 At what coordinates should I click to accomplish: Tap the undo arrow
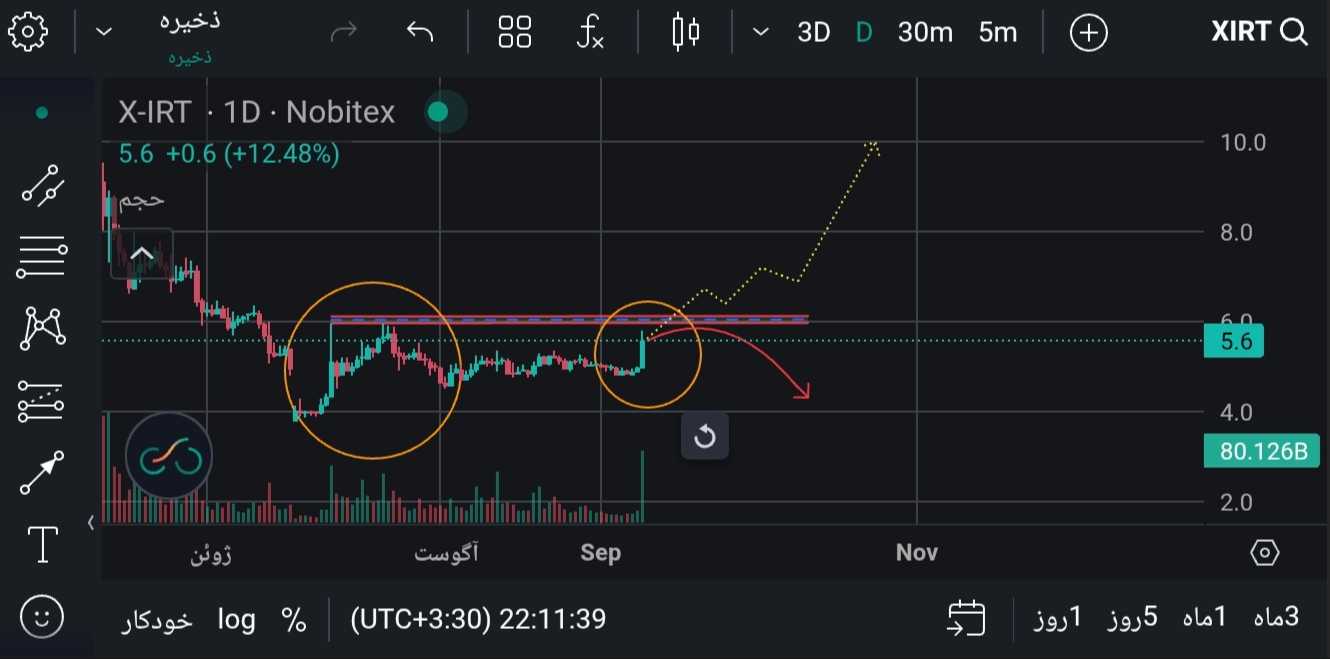[420, 32]
